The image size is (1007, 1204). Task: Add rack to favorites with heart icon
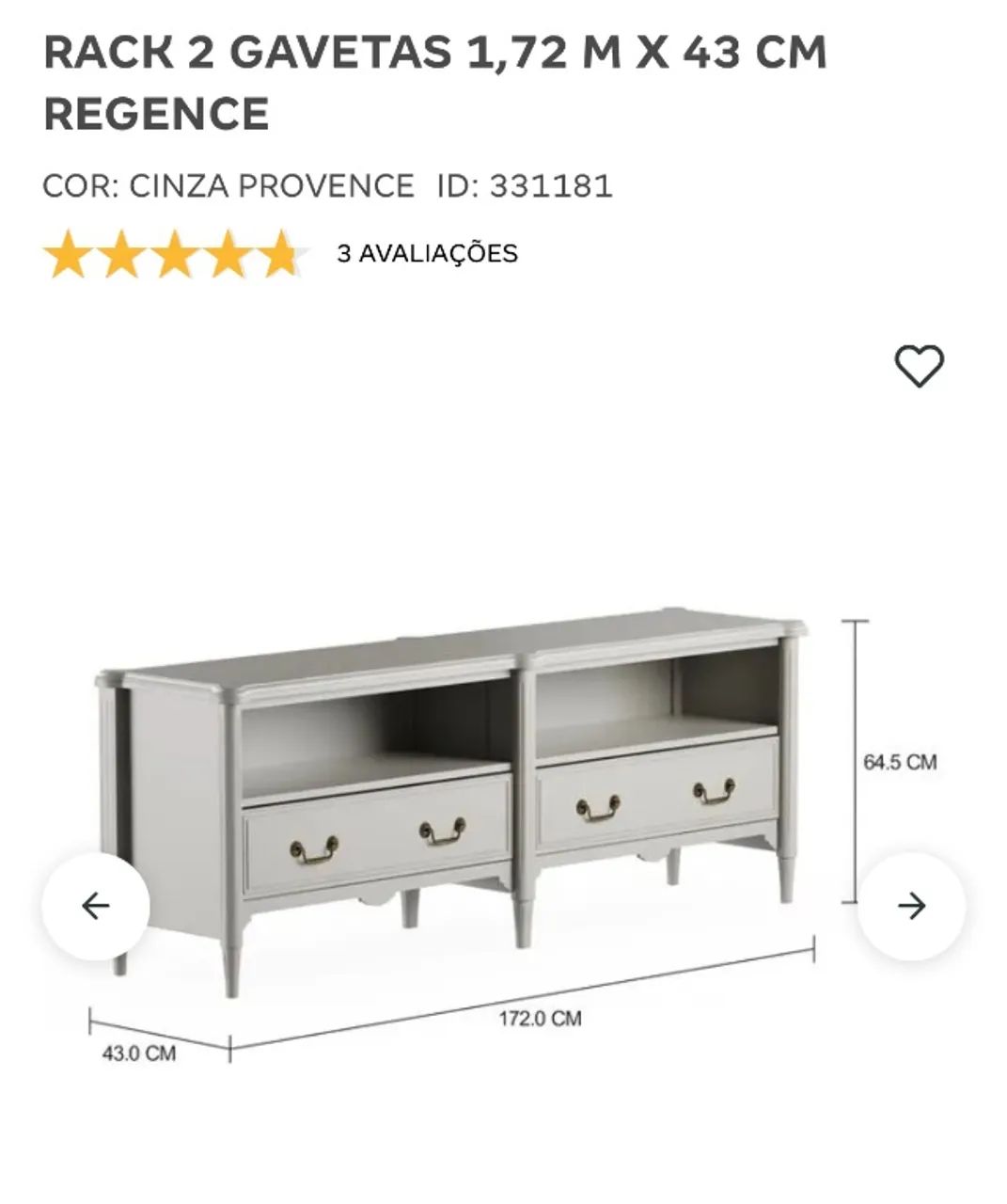coord(918,366)
